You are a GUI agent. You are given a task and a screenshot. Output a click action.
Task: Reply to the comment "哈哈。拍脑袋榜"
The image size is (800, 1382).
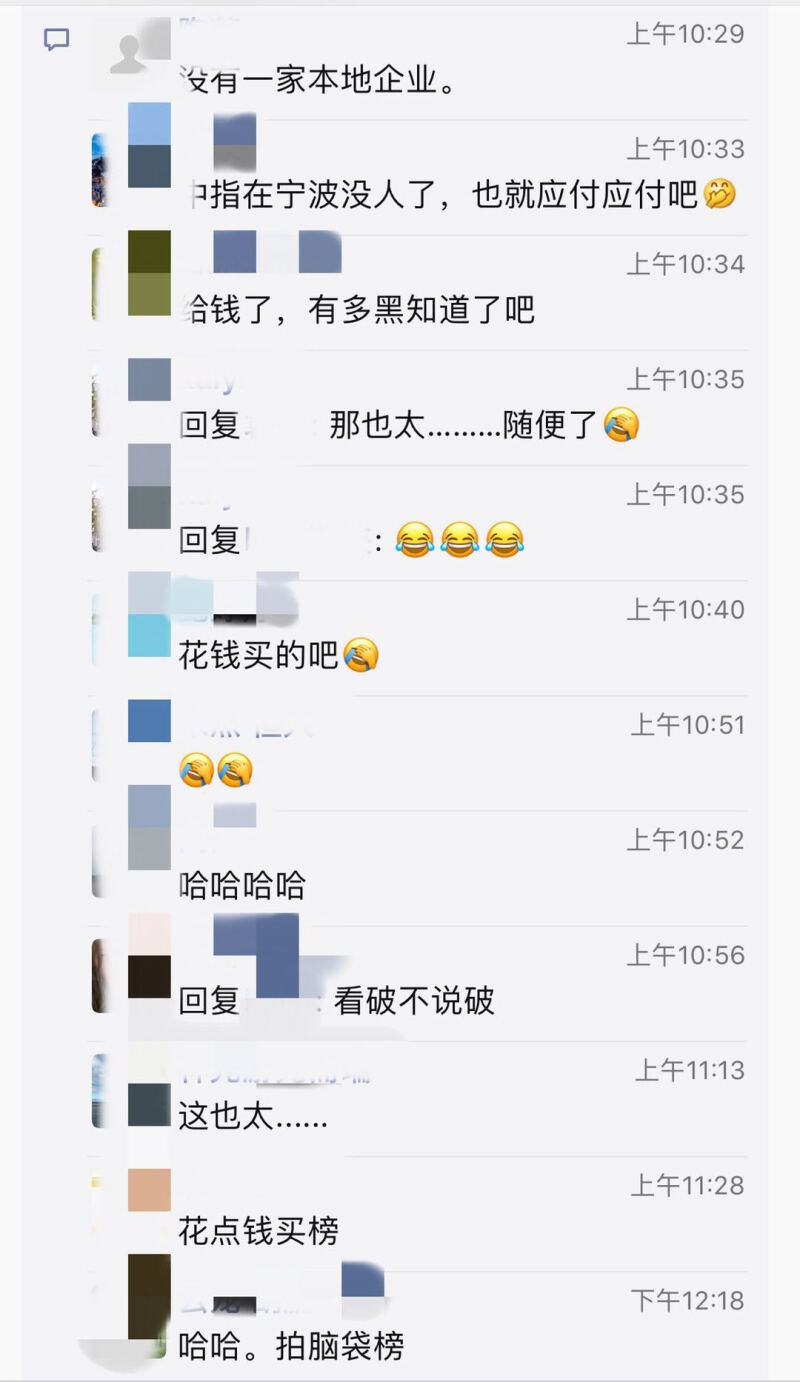(291, 1346)
